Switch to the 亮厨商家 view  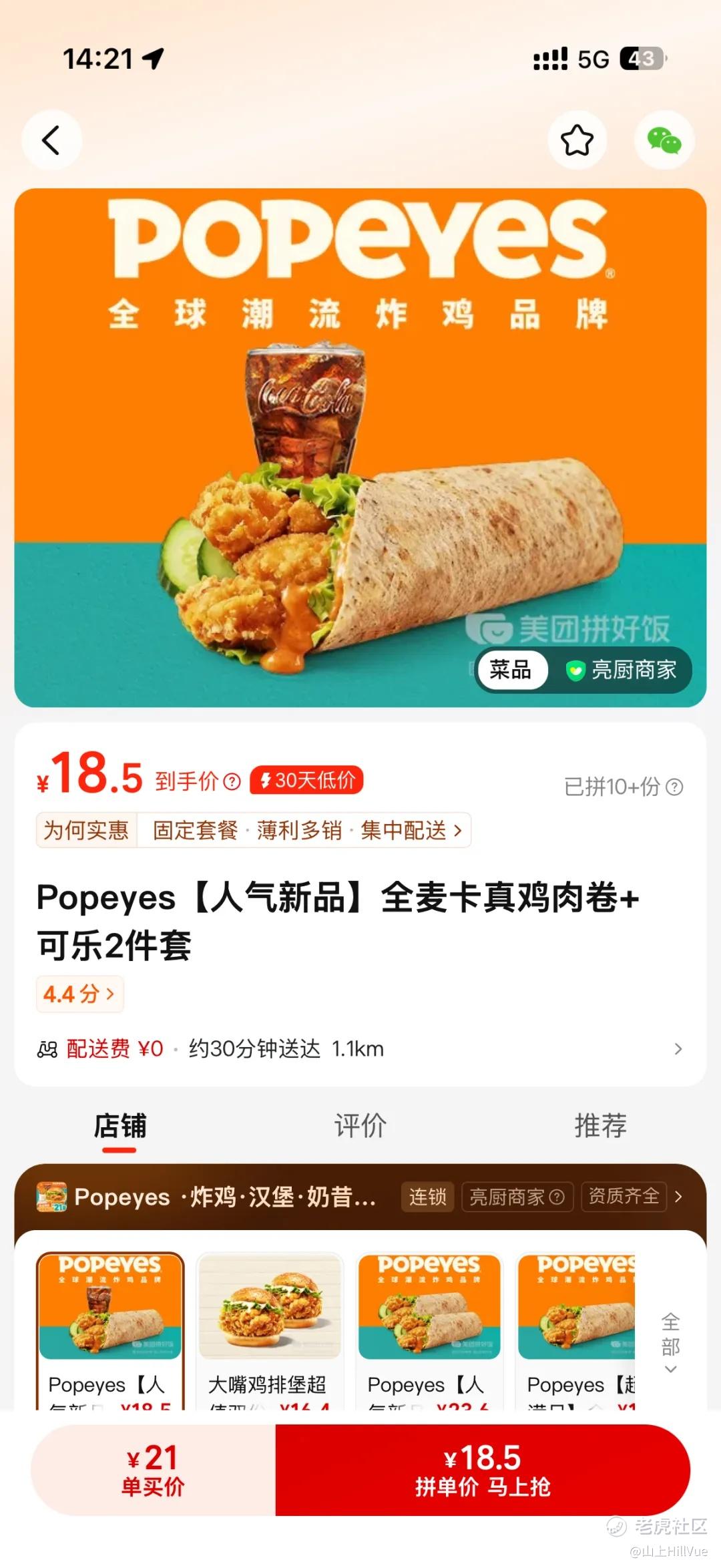(x=622, y=670)
